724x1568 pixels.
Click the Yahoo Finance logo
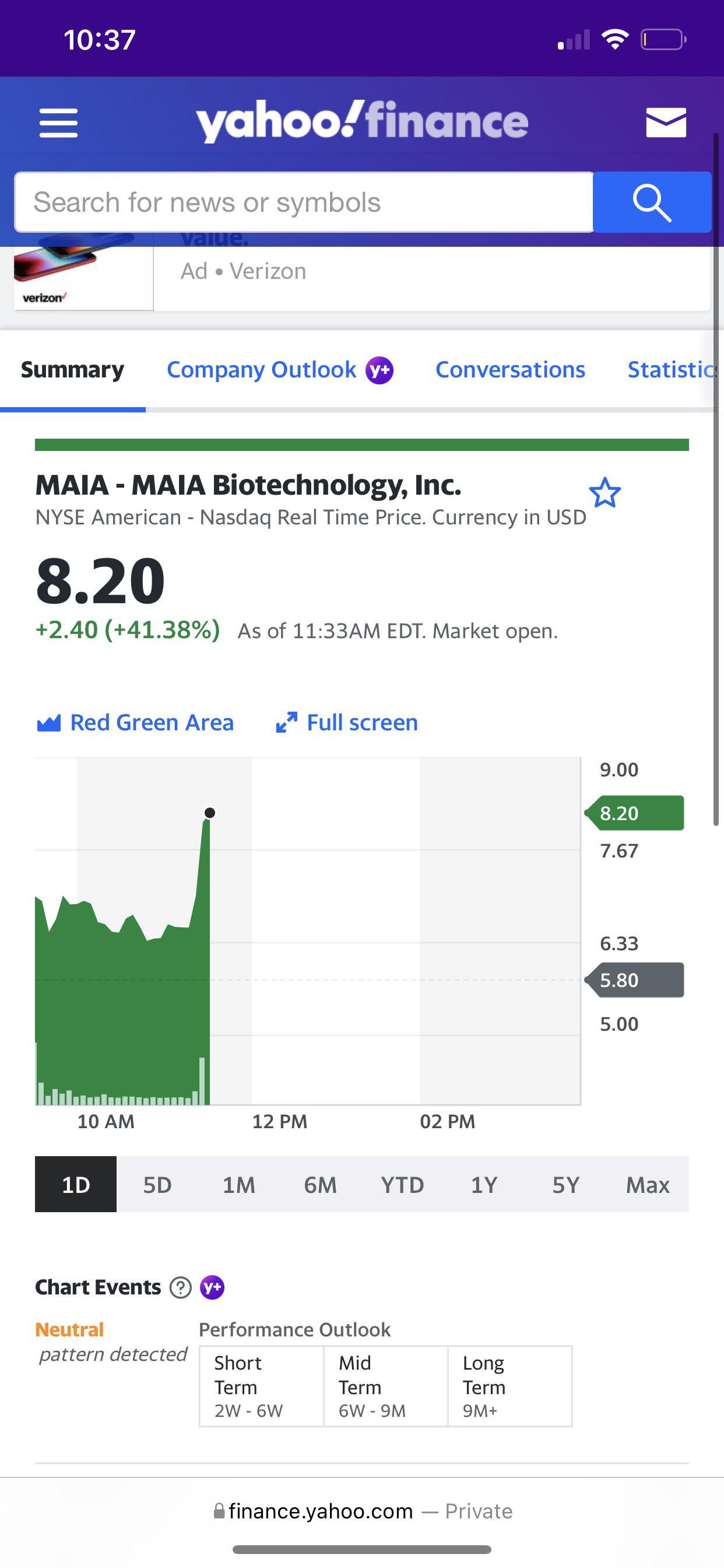(x=361, y=120)
